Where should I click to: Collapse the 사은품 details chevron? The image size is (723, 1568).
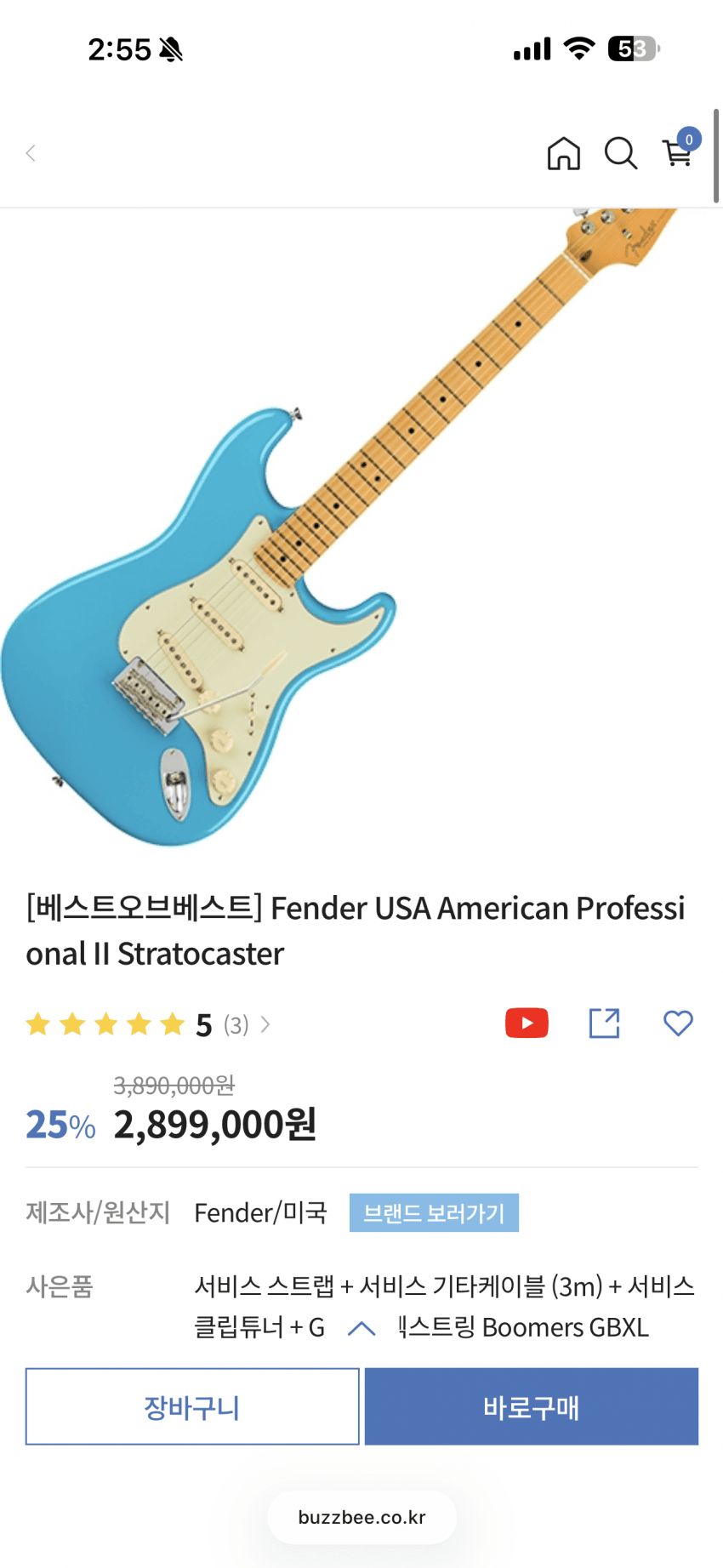(x=361, y=1328)
